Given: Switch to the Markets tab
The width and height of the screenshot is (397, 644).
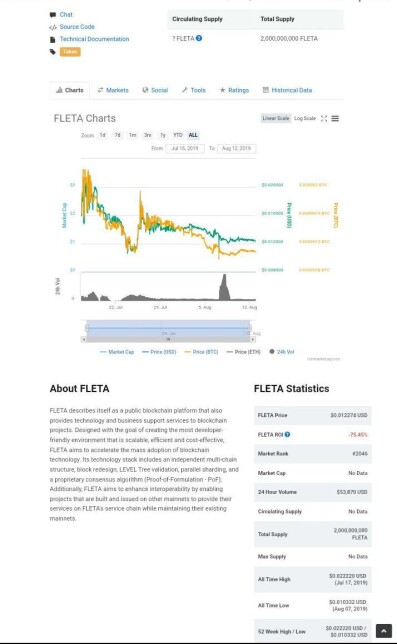Looking at the screenshot, I should pos(113,90).
